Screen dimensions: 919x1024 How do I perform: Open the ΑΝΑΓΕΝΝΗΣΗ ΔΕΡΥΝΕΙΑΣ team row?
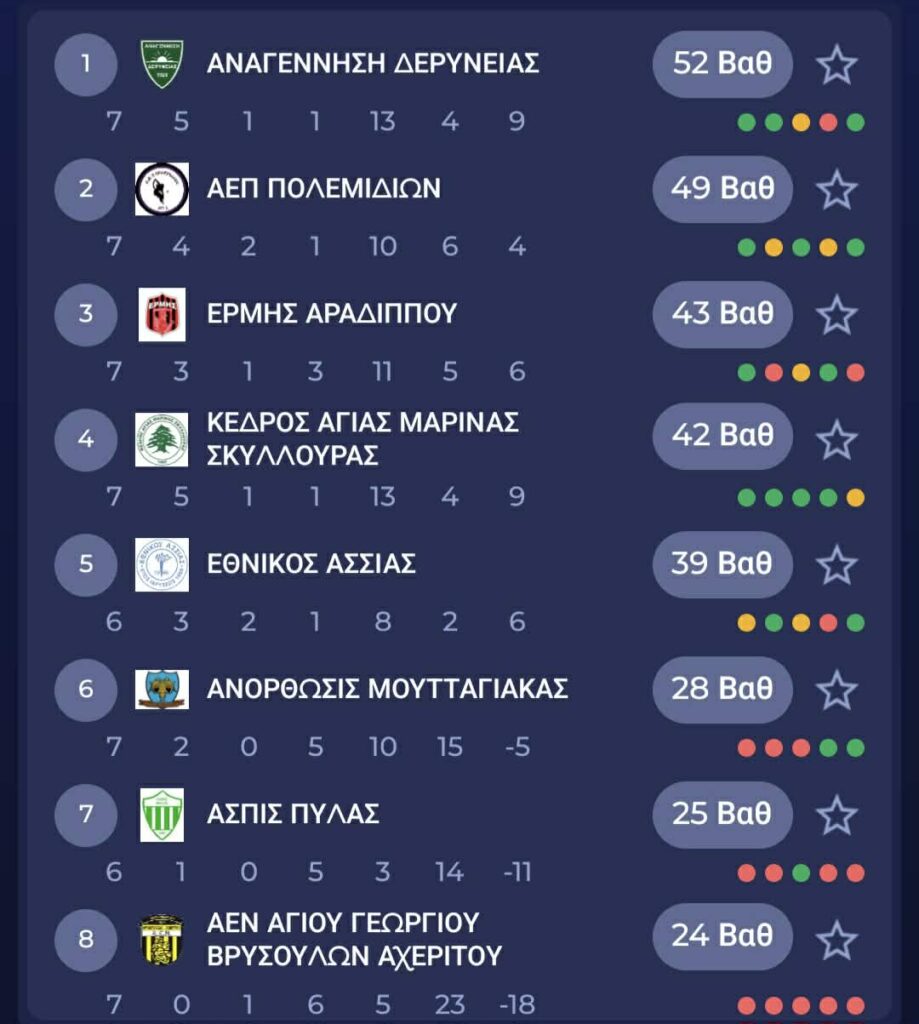[372, 64]
